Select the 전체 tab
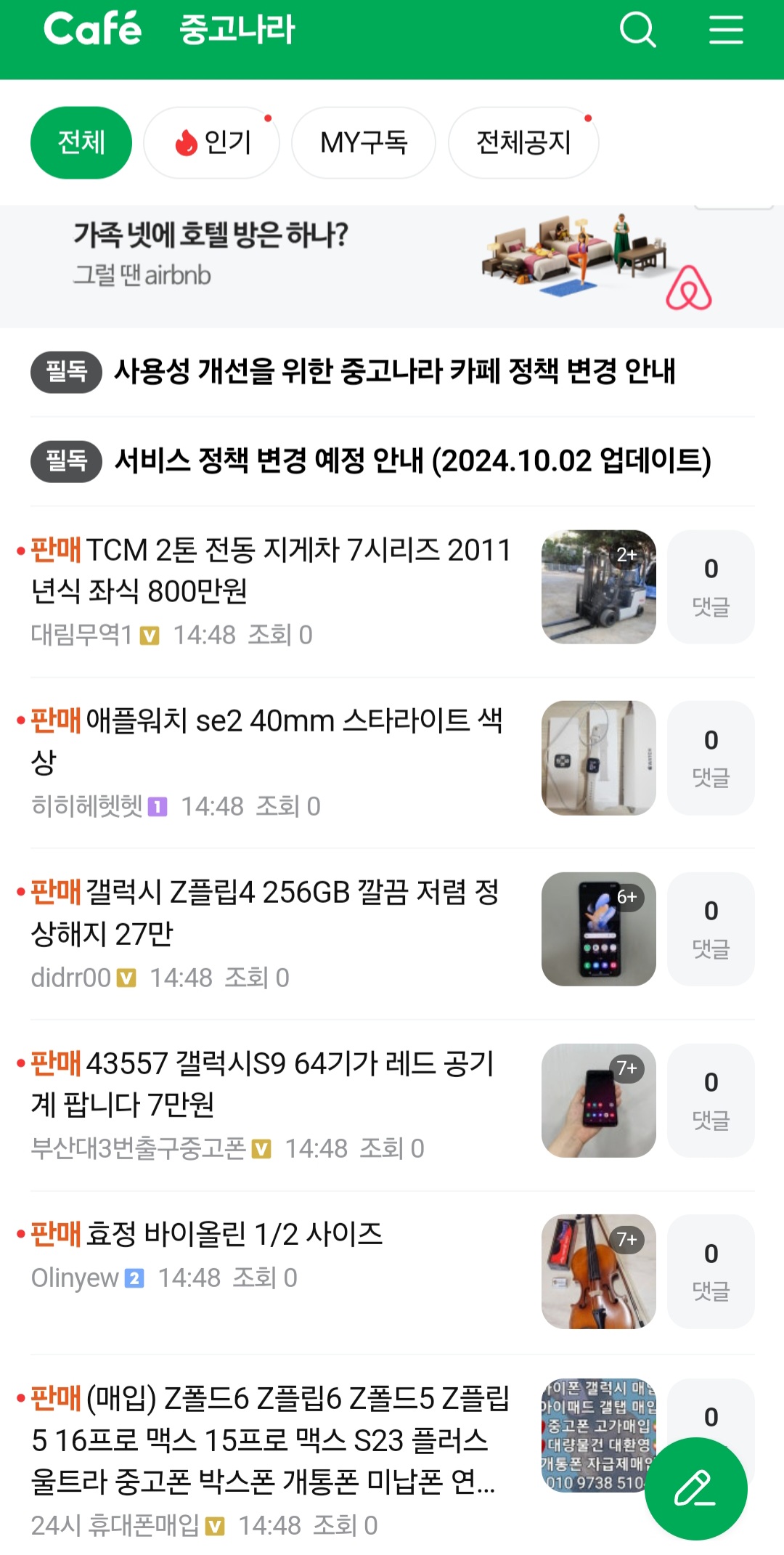 [81, 142]
